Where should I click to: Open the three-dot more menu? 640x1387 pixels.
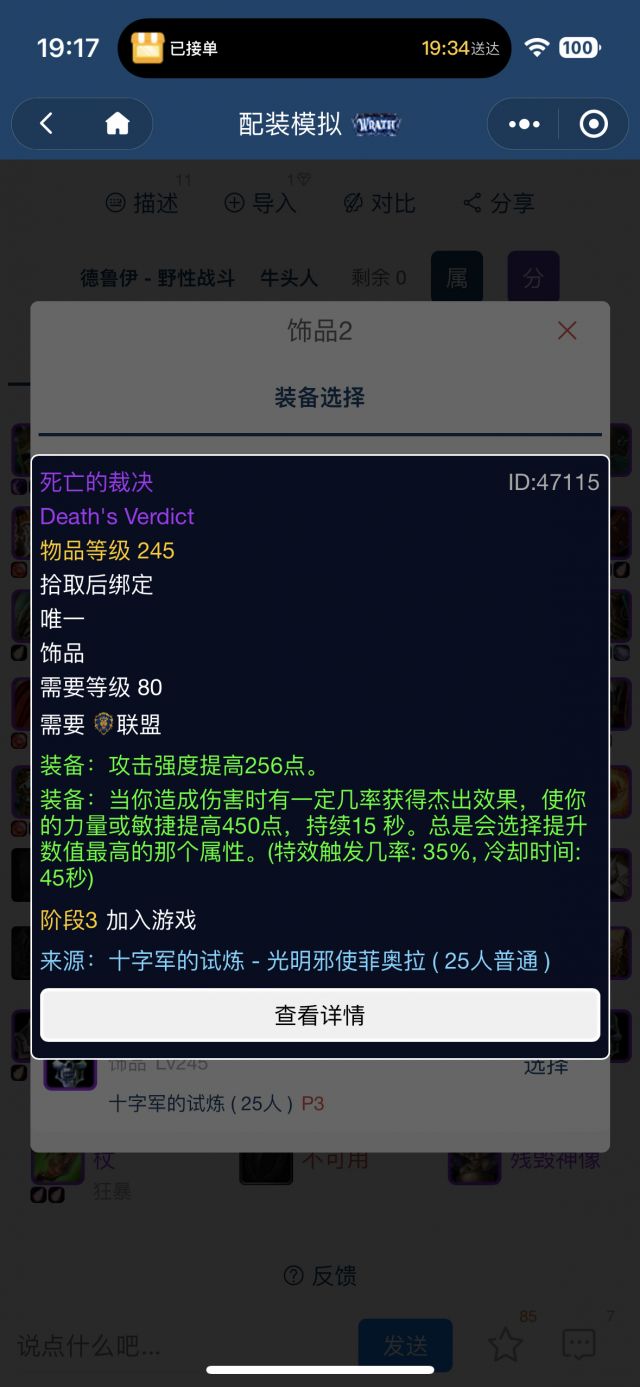[x=524, y=124]
